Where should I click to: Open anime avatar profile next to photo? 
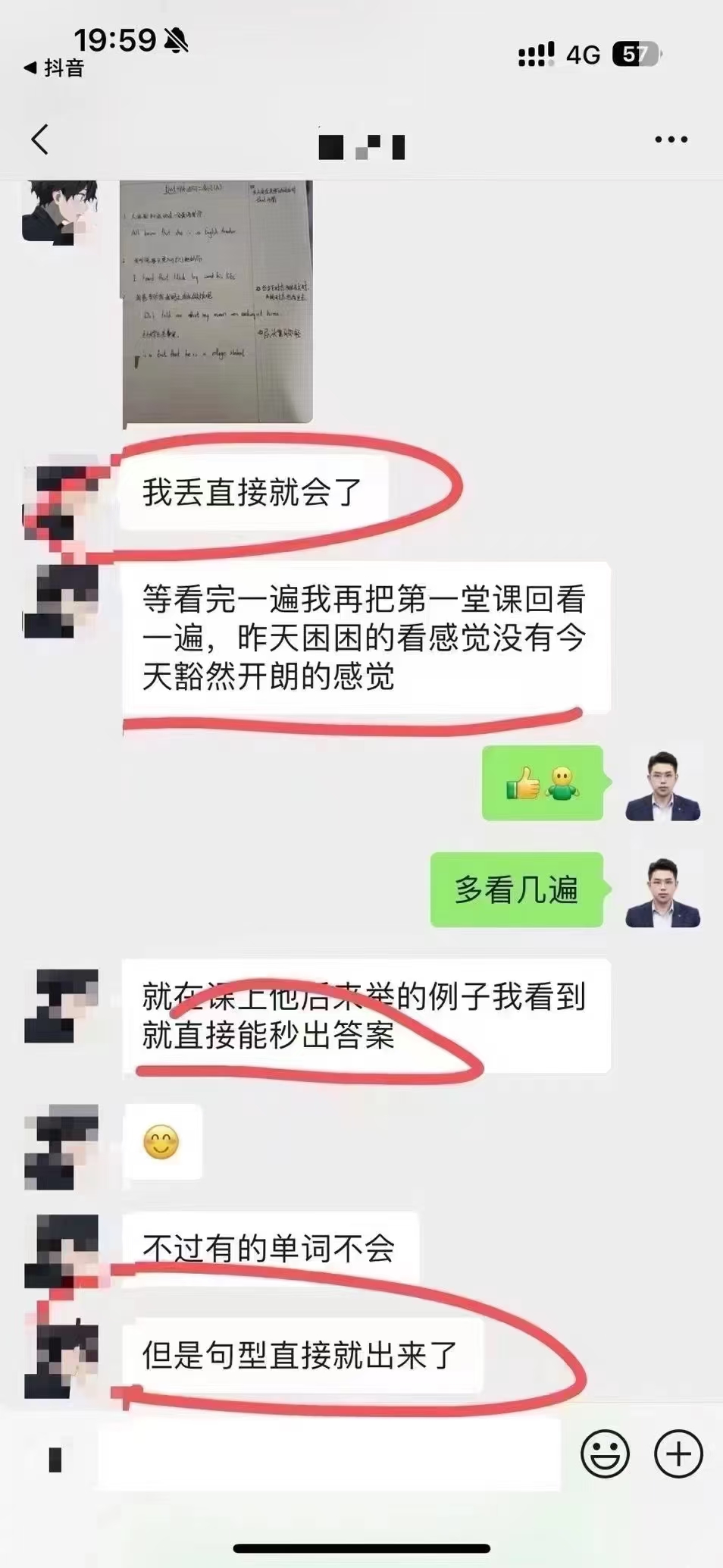click(x=60, y=212)
